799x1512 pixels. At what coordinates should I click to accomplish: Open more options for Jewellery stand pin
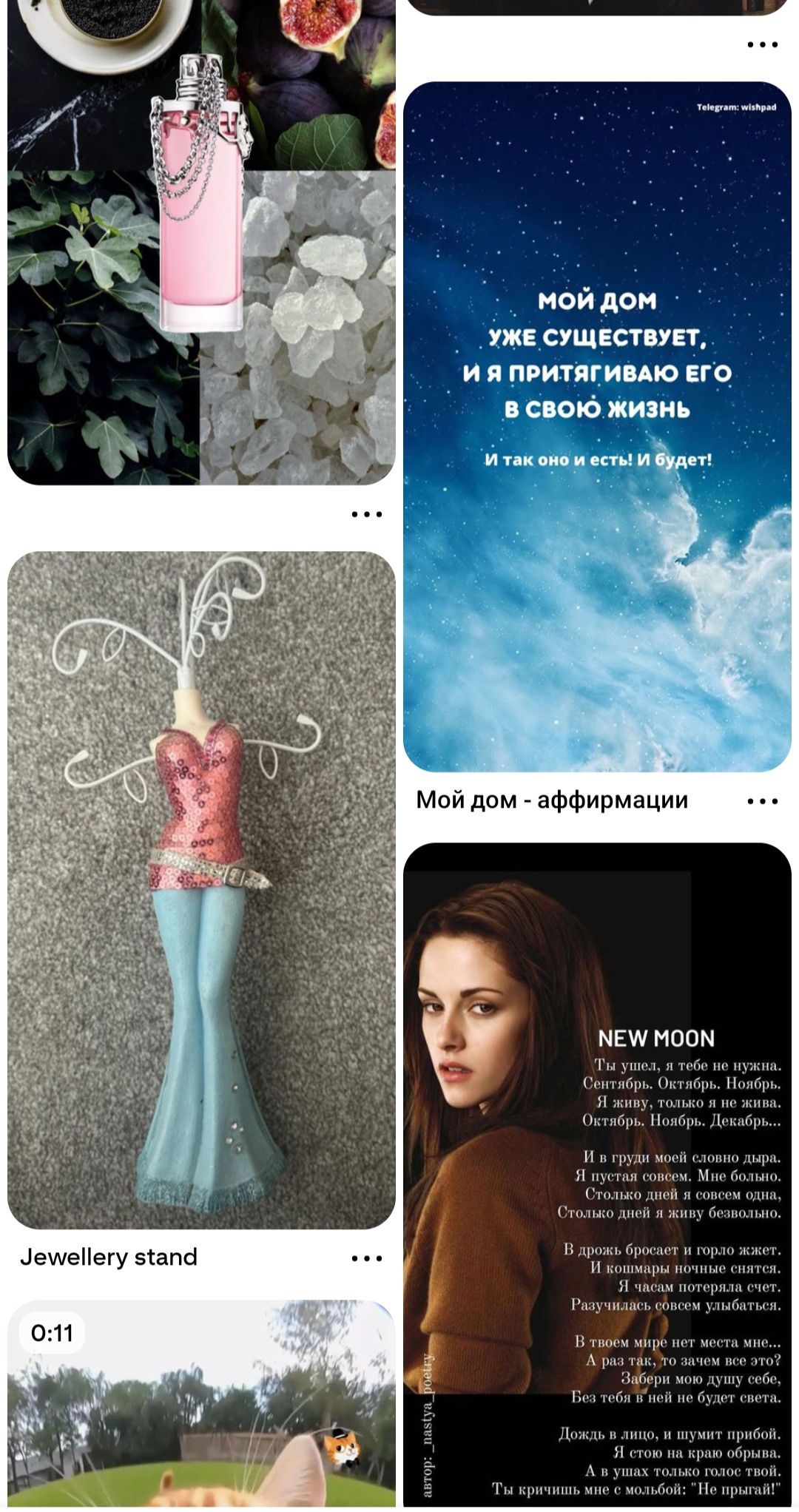(367, 1258)
